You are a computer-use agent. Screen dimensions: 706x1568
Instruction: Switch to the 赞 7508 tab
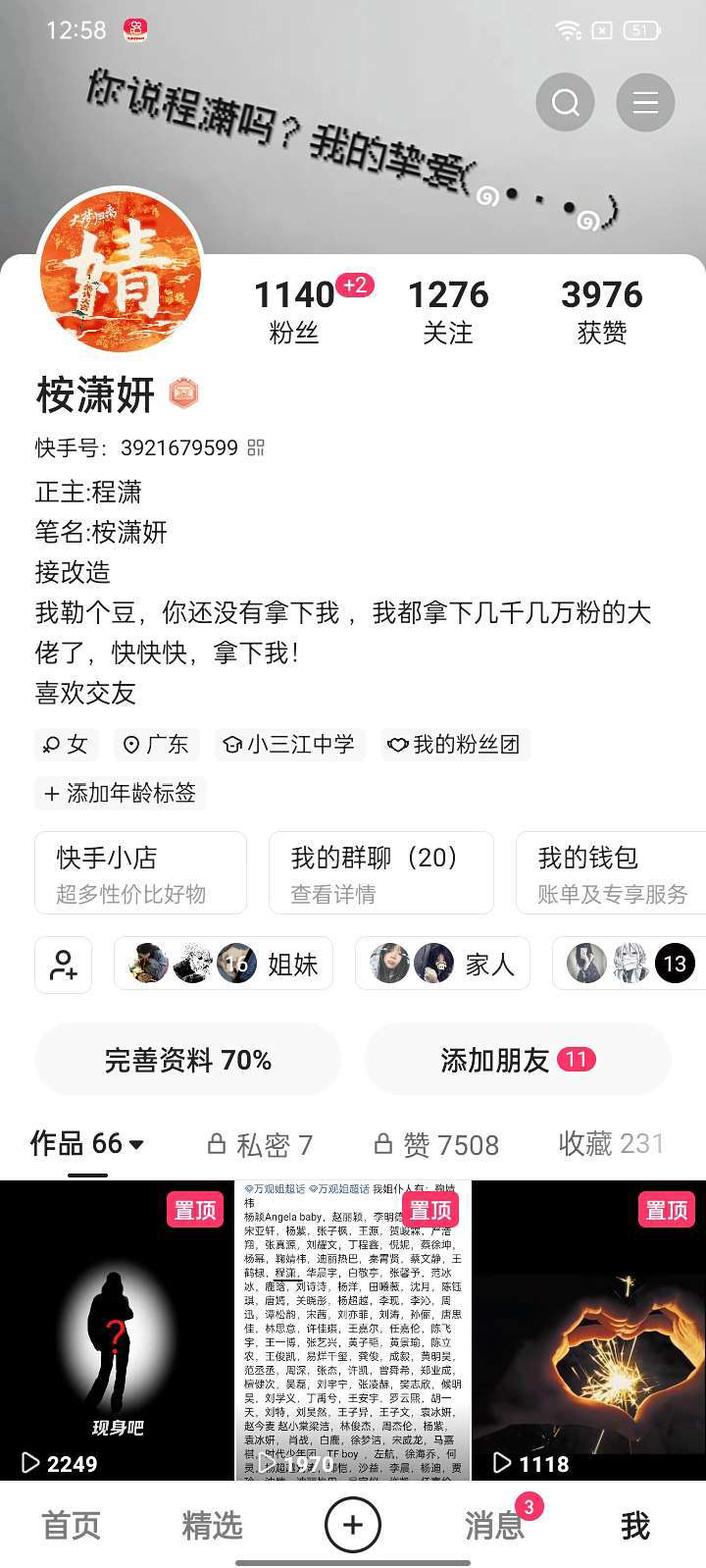coord(437,1144)
